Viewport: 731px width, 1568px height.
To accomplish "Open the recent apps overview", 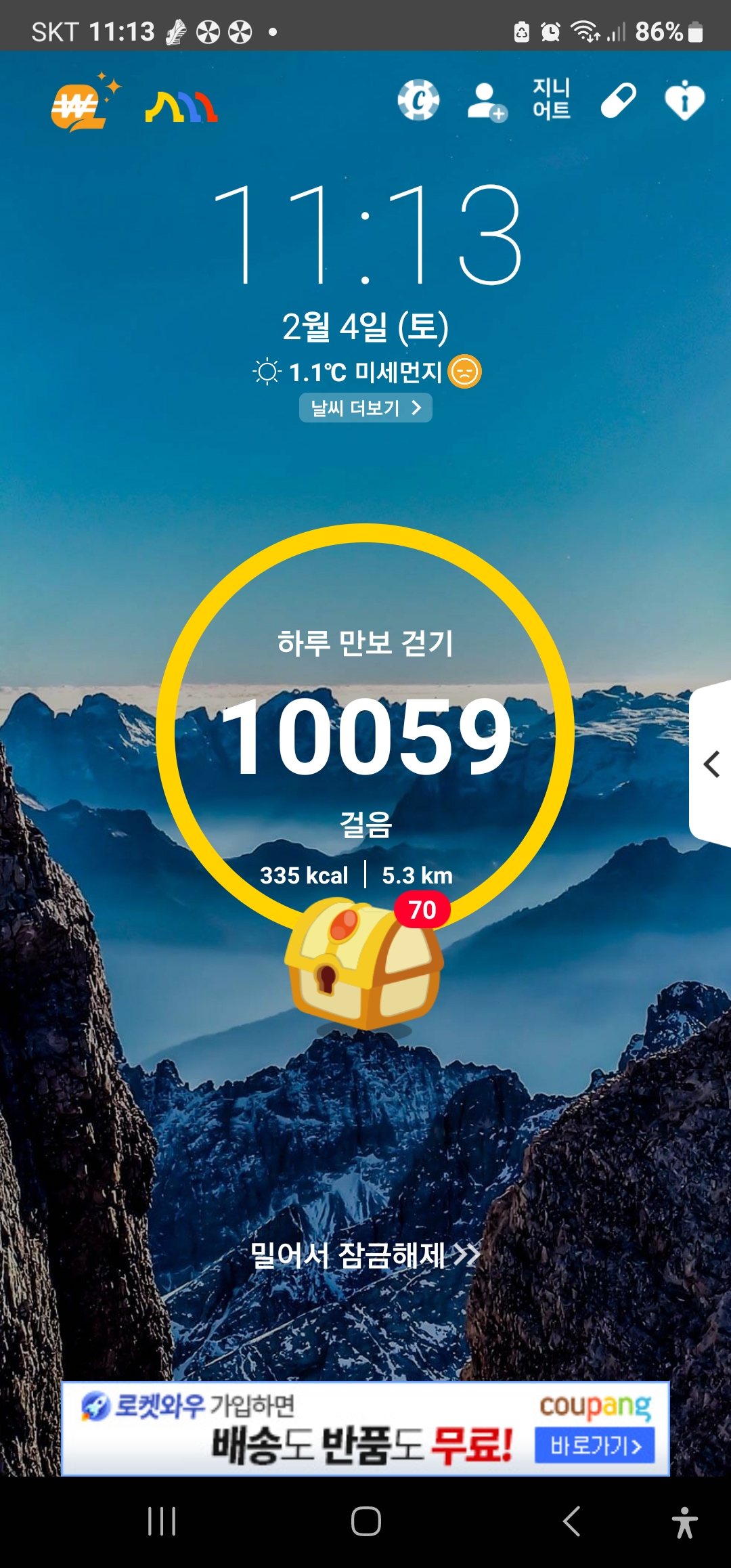I will tap(162, 1521).
